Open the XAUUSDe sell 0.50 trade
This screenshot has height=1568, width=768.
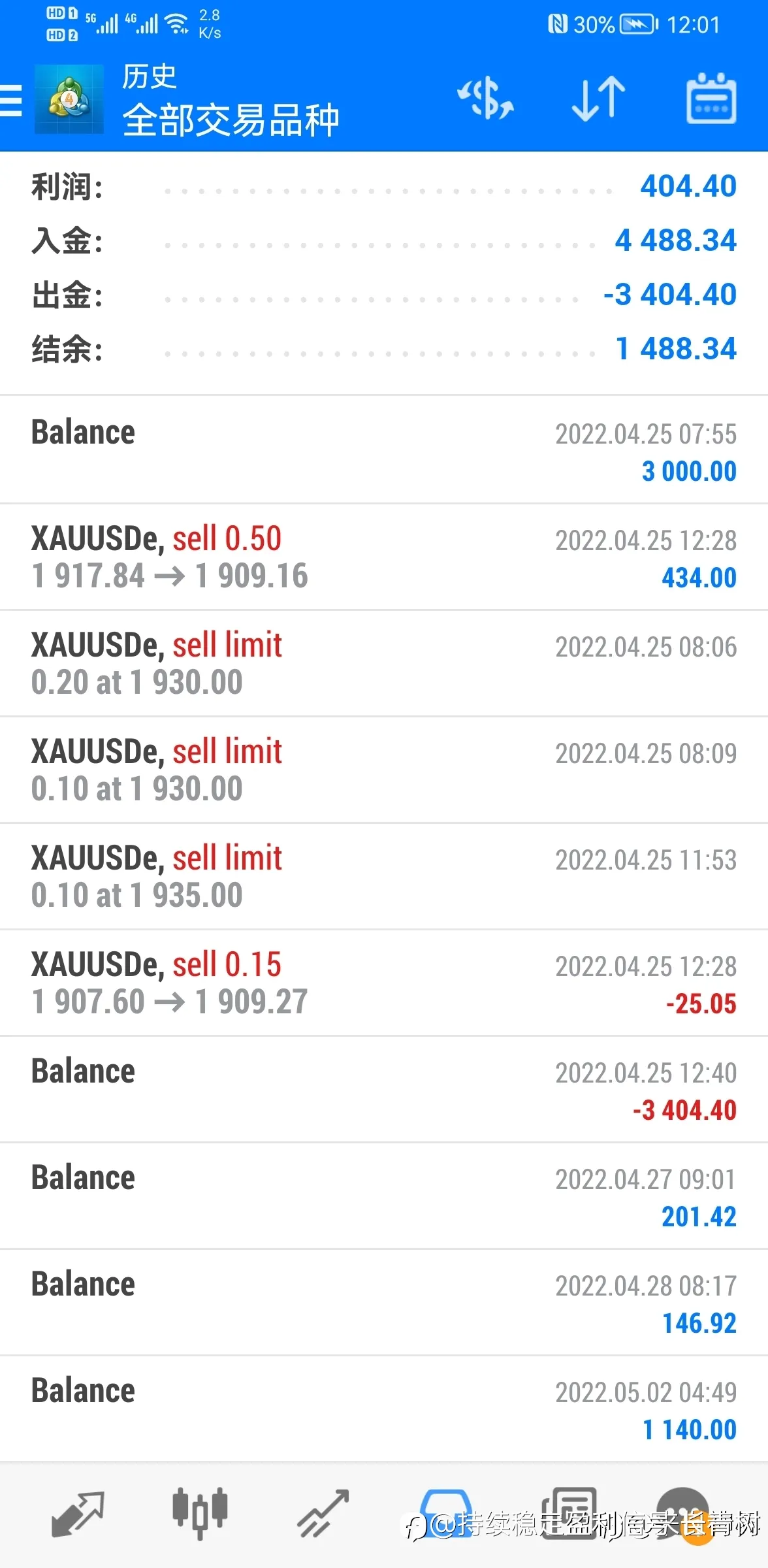(384, 557)
